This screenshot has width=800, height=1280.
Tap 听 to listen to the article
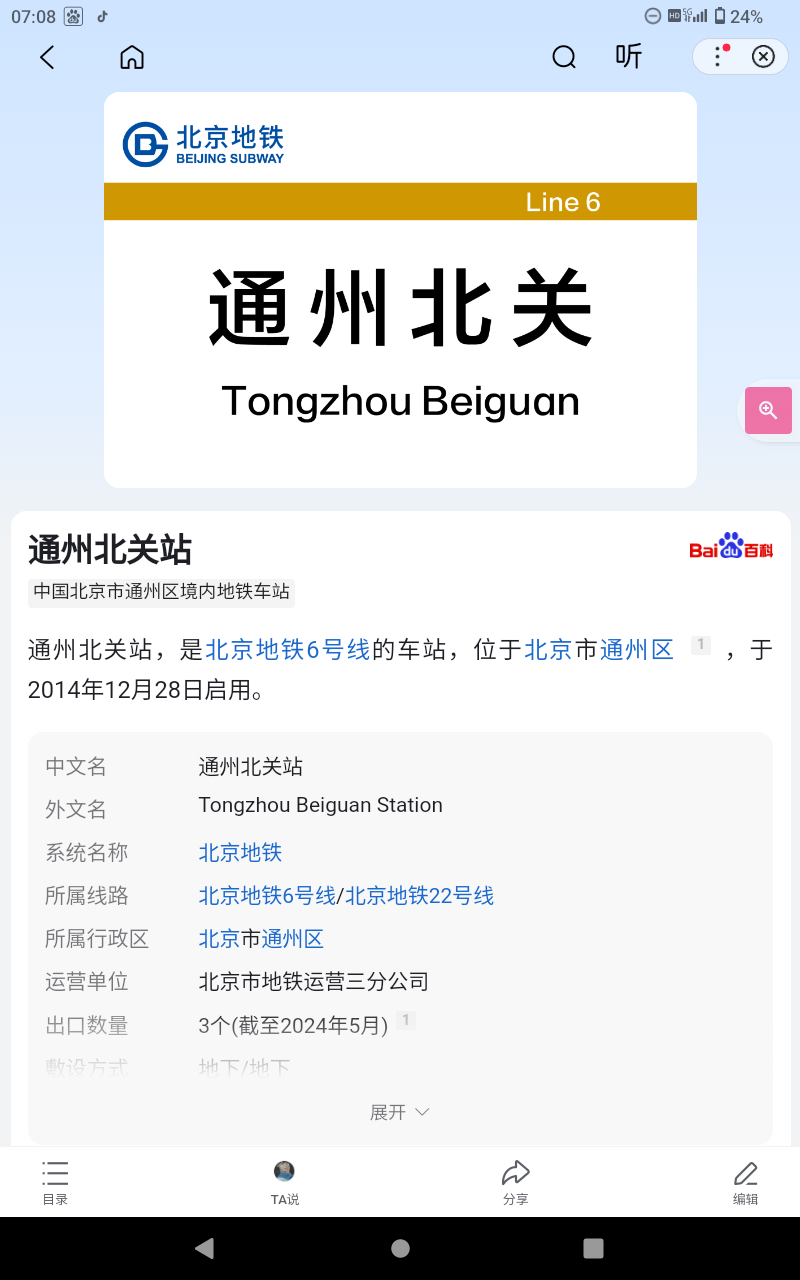pos(628,57)
